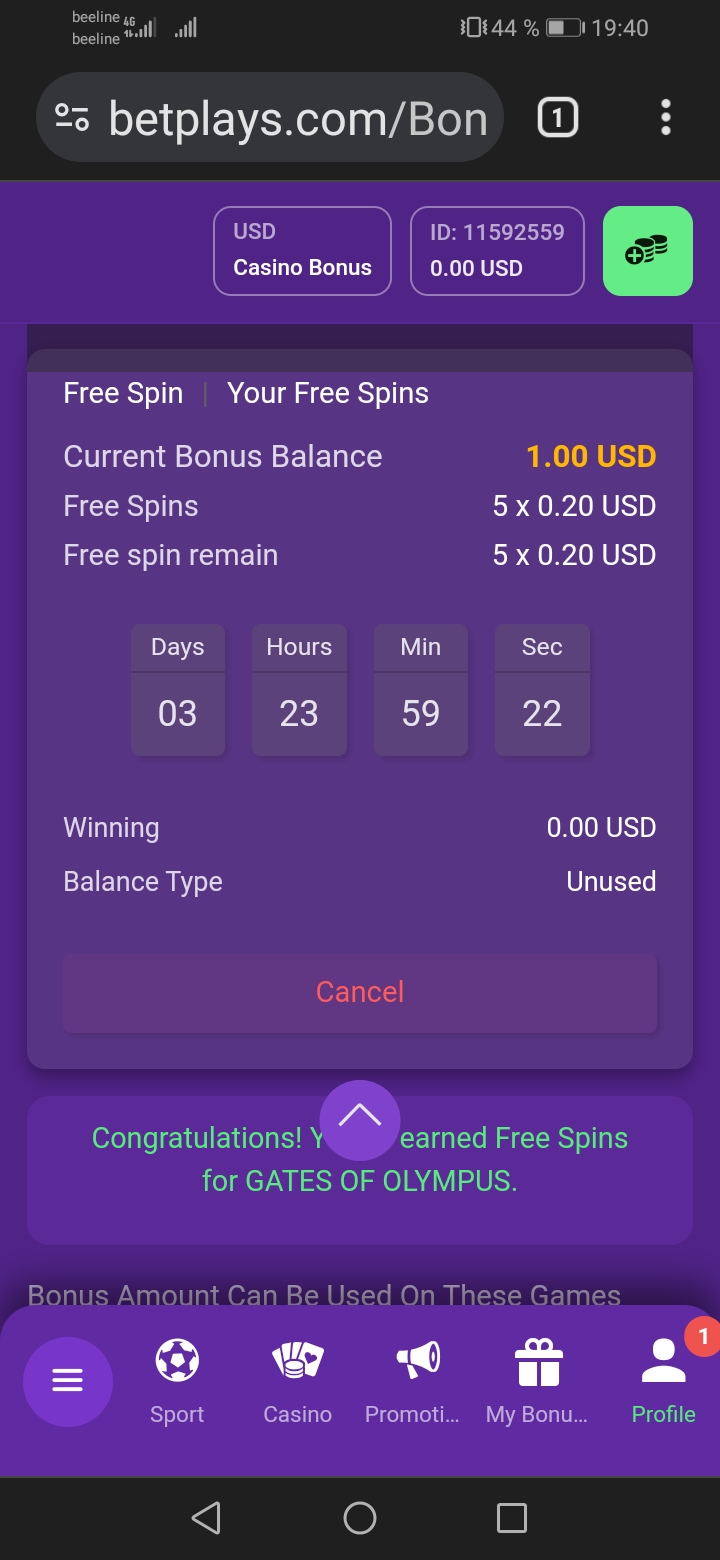This screenshot has width=720, height=1560.
Task: Tap the green coins deposit icon
Action: click(647, 251)
